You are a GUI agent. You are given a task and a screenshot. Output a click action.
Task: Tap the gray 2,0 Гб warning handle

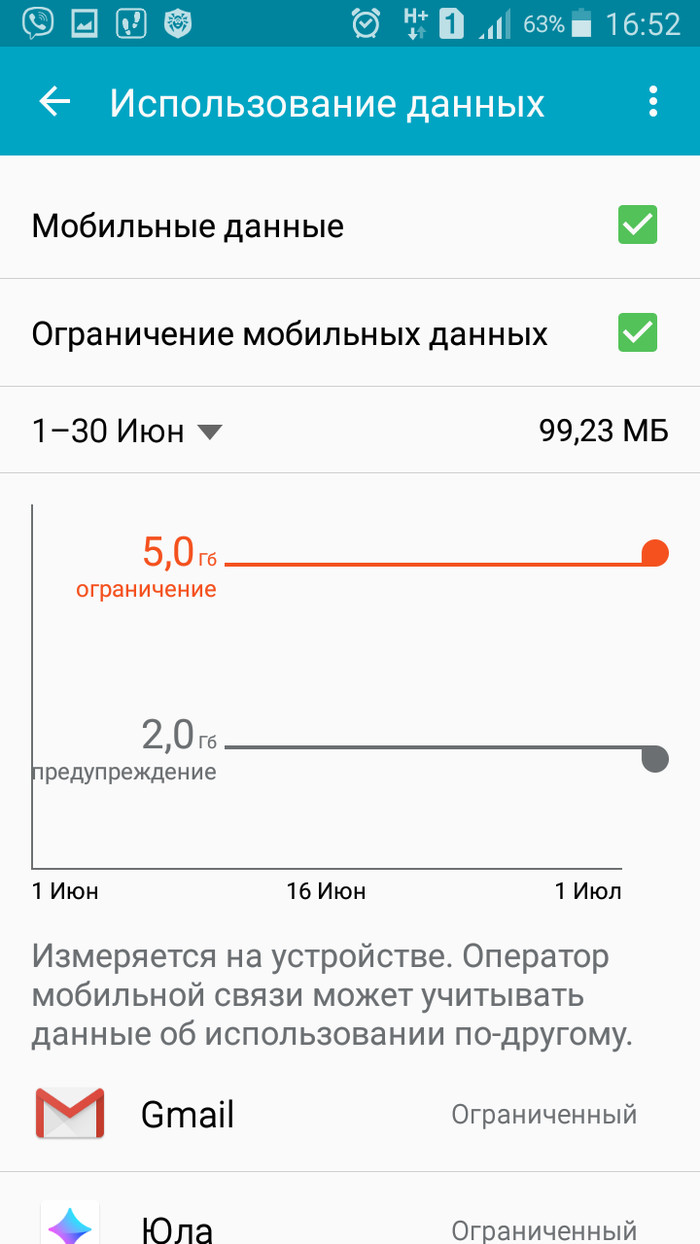(654, 759)
